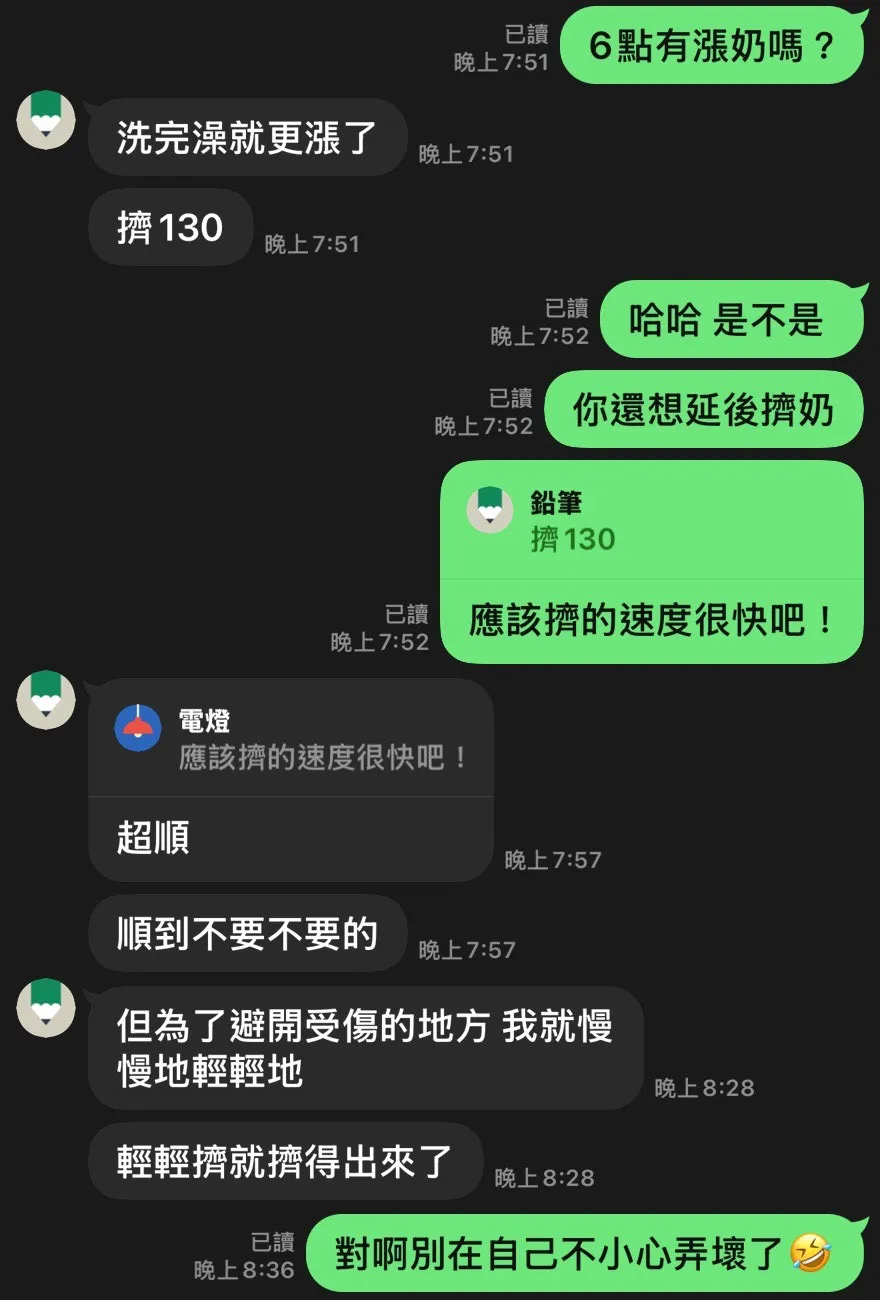Tap the pencil avatar beside the 超順 reply

tap(46, 700)
